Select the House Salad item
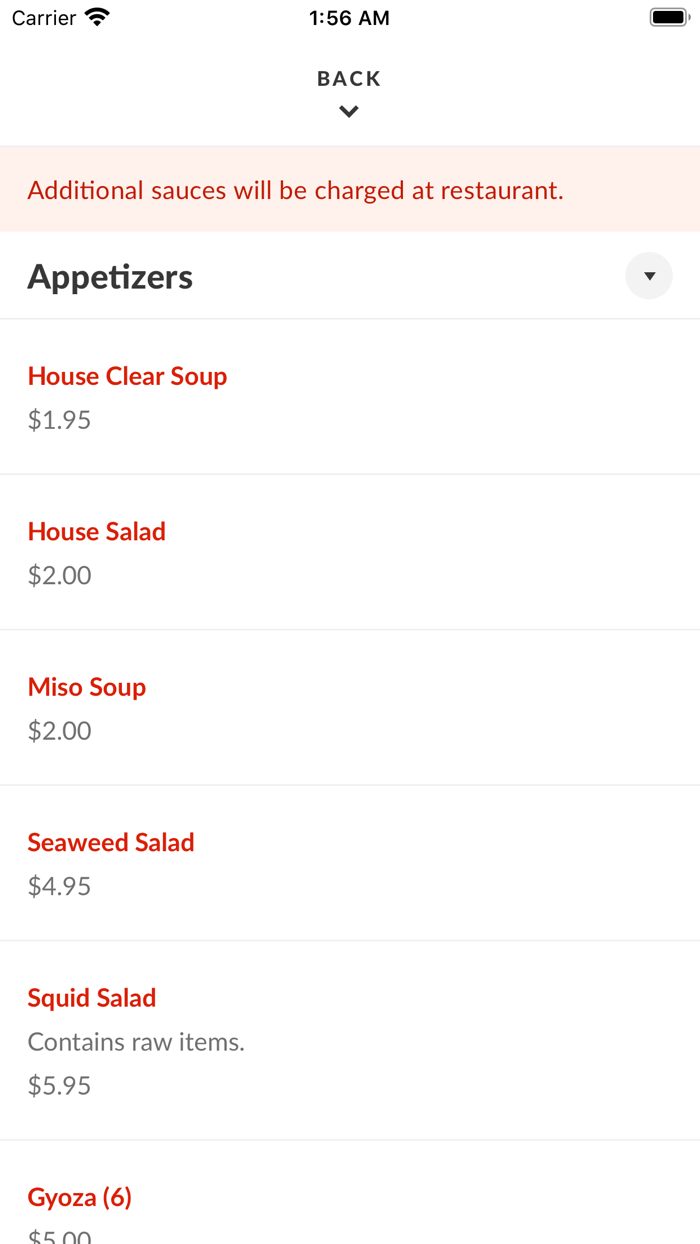The width and height of the screenshot is (700, 1244). [x=97, y=532]
